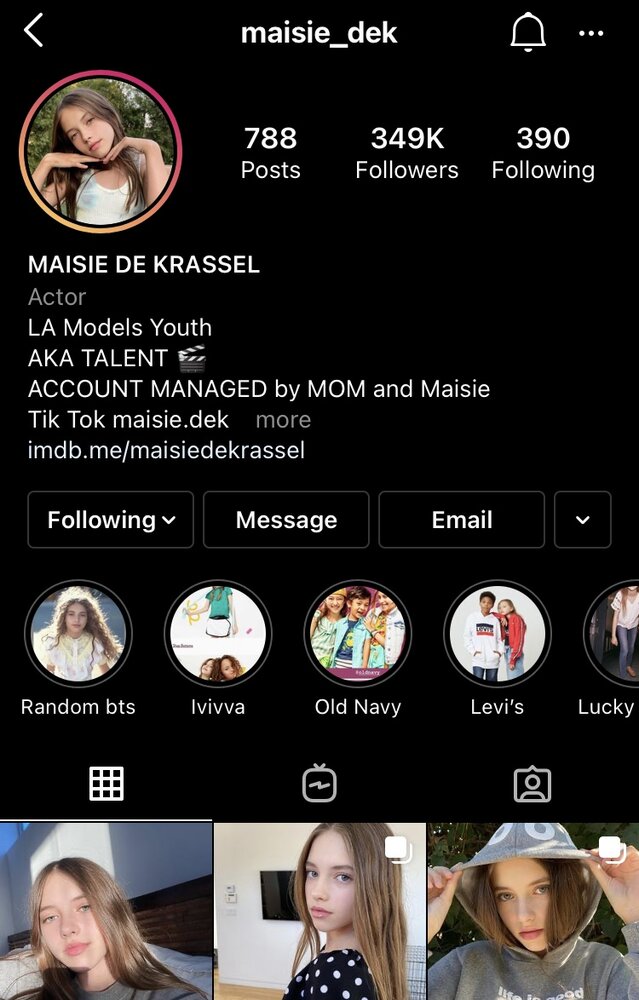Viewport: 639px width, 1000px height.
Task: Switch to the IGTV tab
Action: (319, 784)
